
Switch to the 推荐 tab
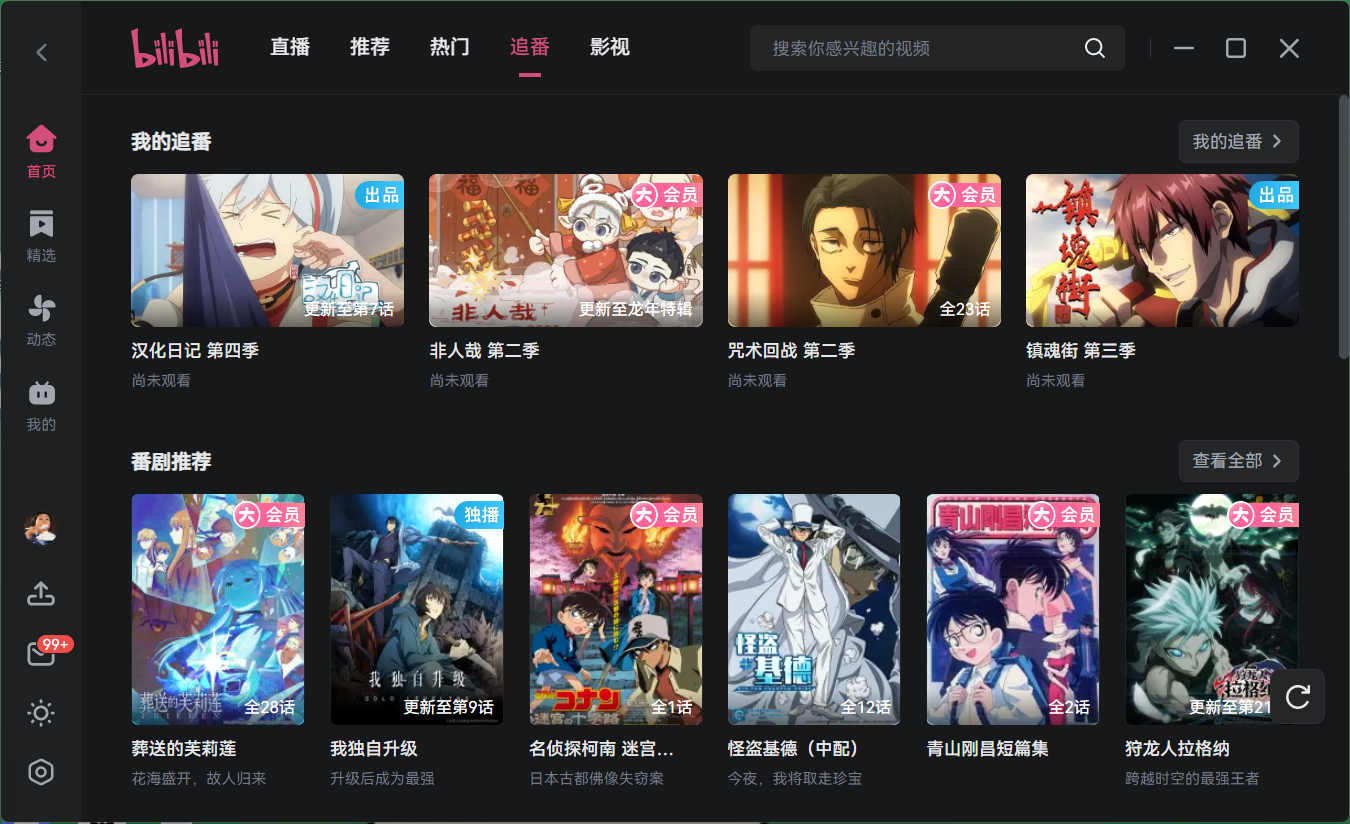pyautogui.click(x=370, y=47)
